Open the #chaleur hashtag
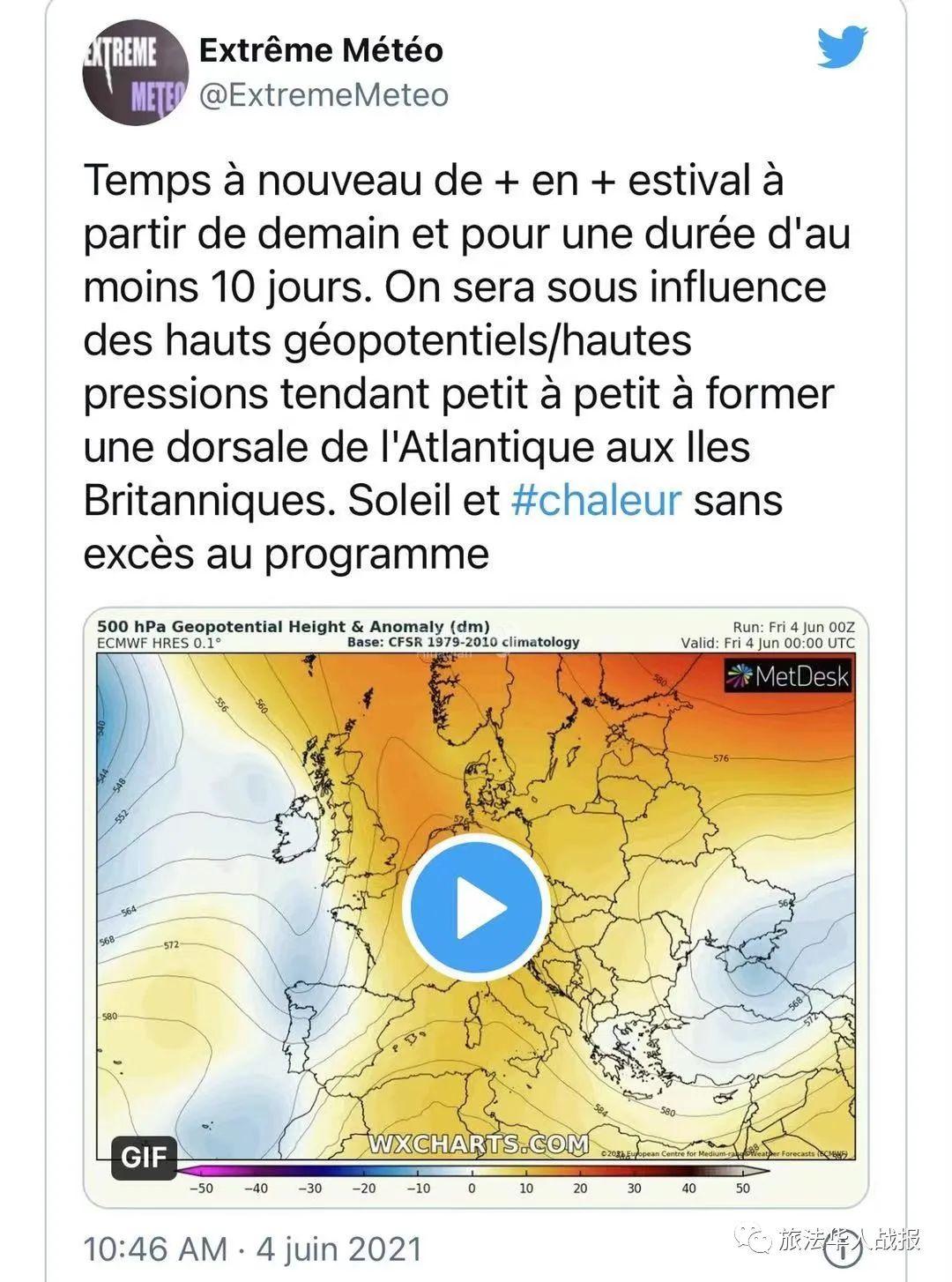This screenshot has width=952, height=1282. click(597, 500)
